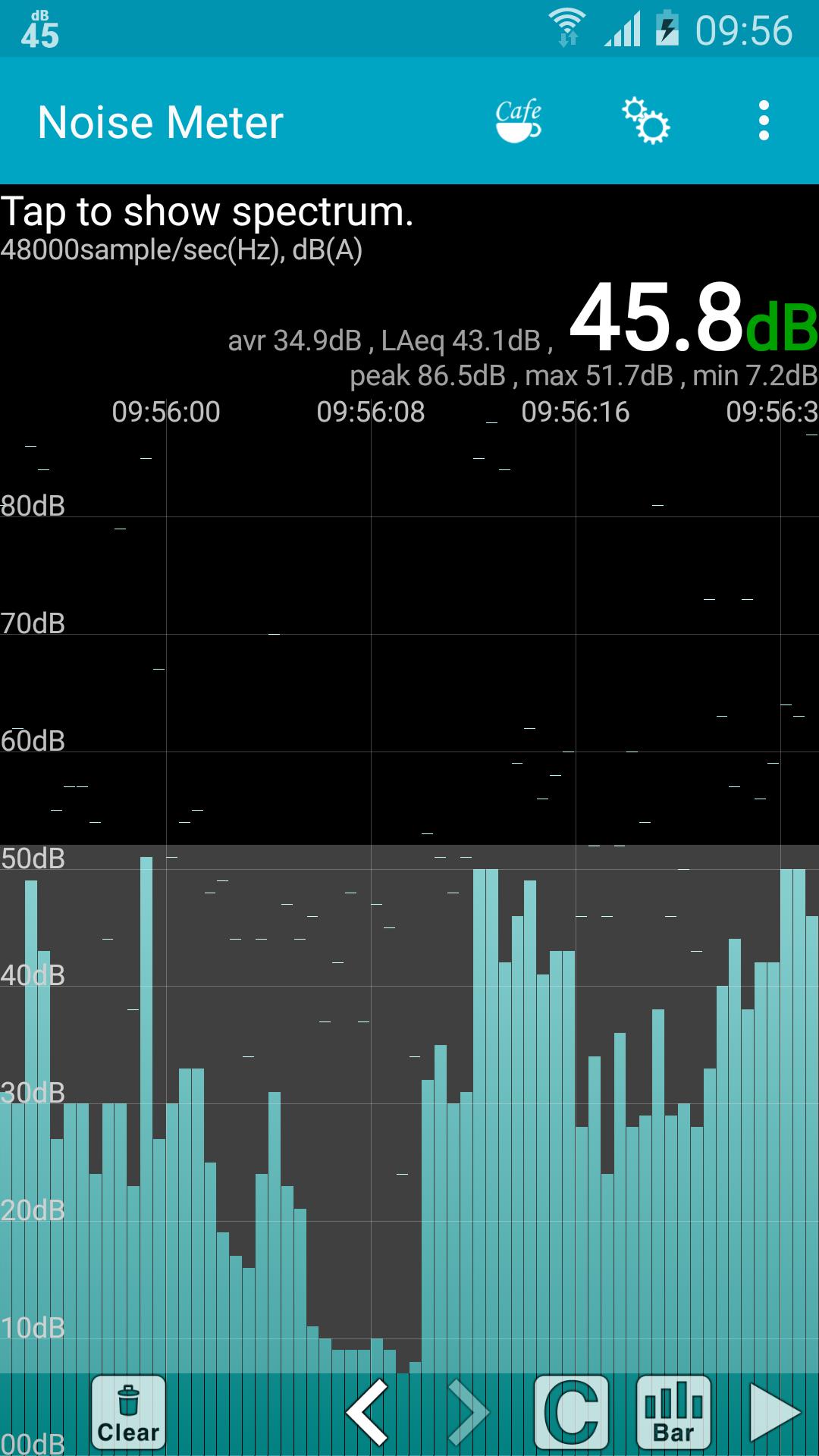Tap the dB 45 status bar icon
The height and width of the screenshot is (1456, 819).
pyautogui.click(x=42, y=25)
